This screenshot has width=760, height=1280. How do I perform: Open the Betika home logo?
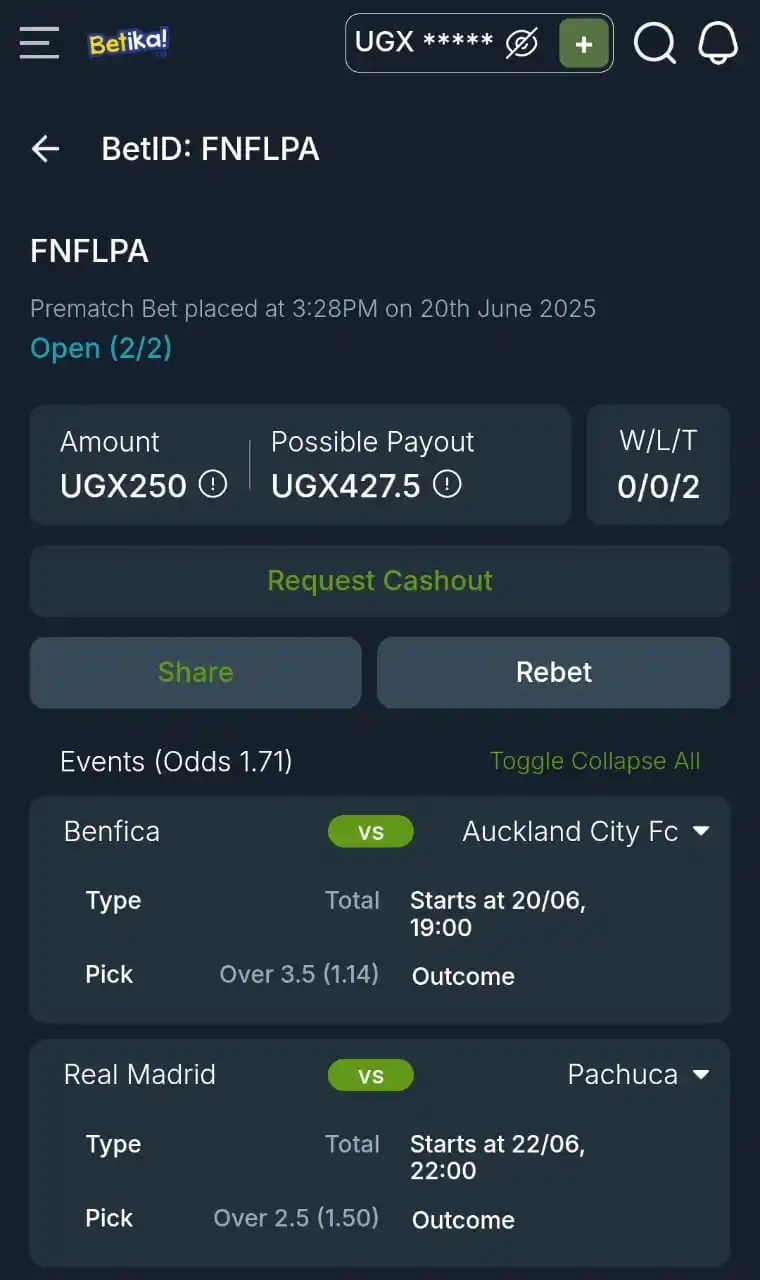(128, 42)
